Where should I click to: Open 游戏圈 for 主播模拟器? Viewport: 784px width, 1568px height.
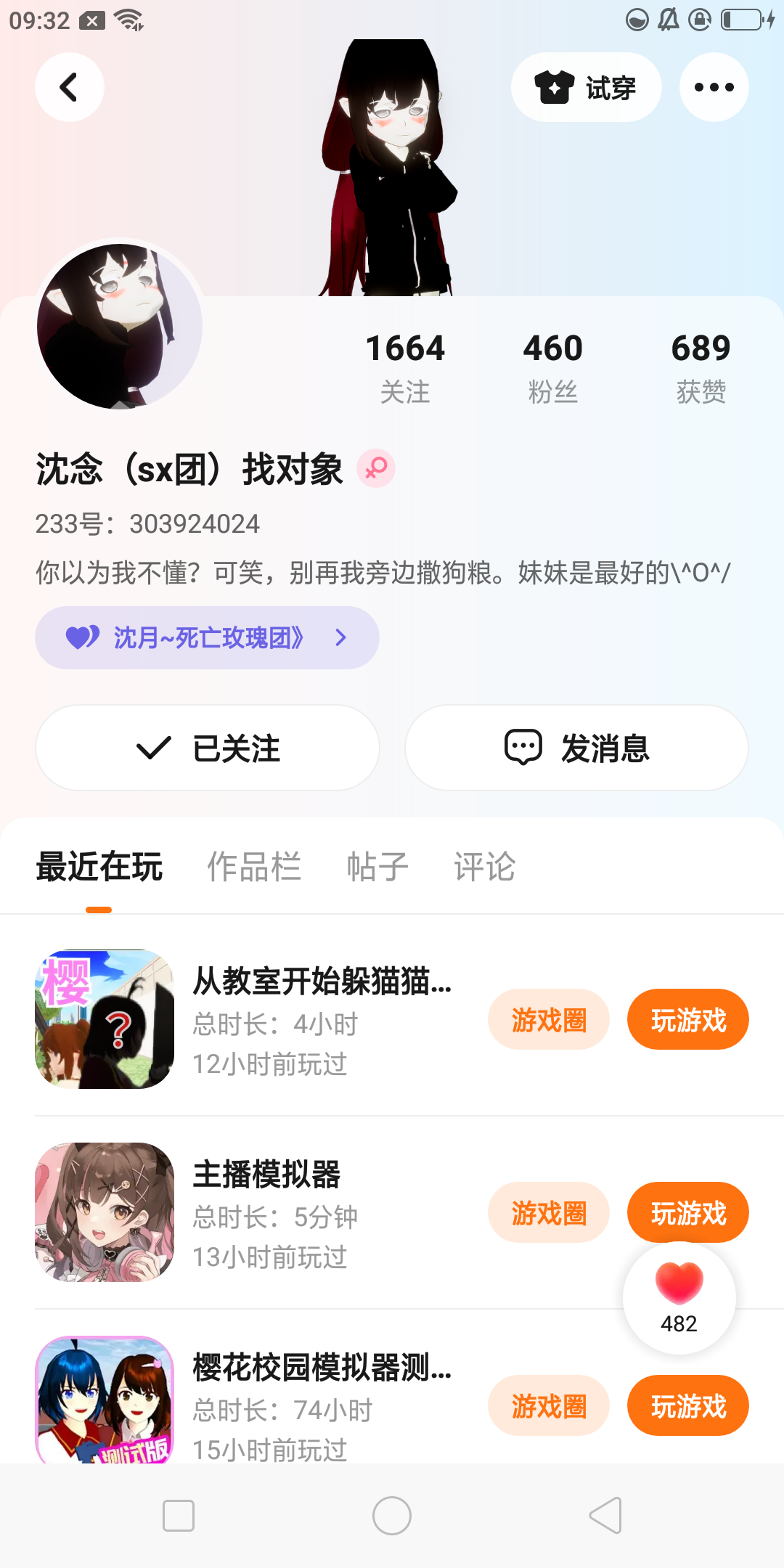point(548,1212)
